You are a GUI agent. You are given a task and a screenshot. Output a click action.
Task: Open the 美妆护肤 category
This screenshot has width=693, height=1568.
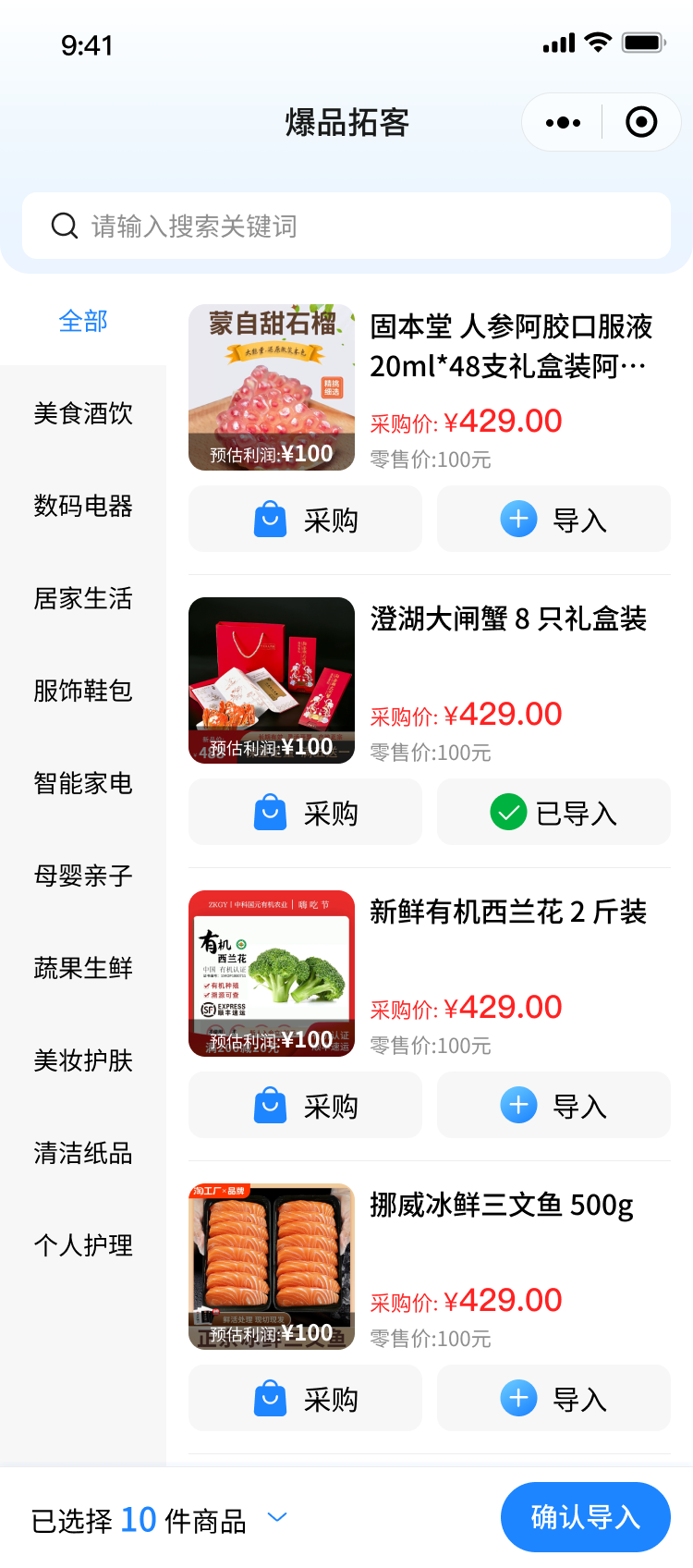[x=83, y=1060]
